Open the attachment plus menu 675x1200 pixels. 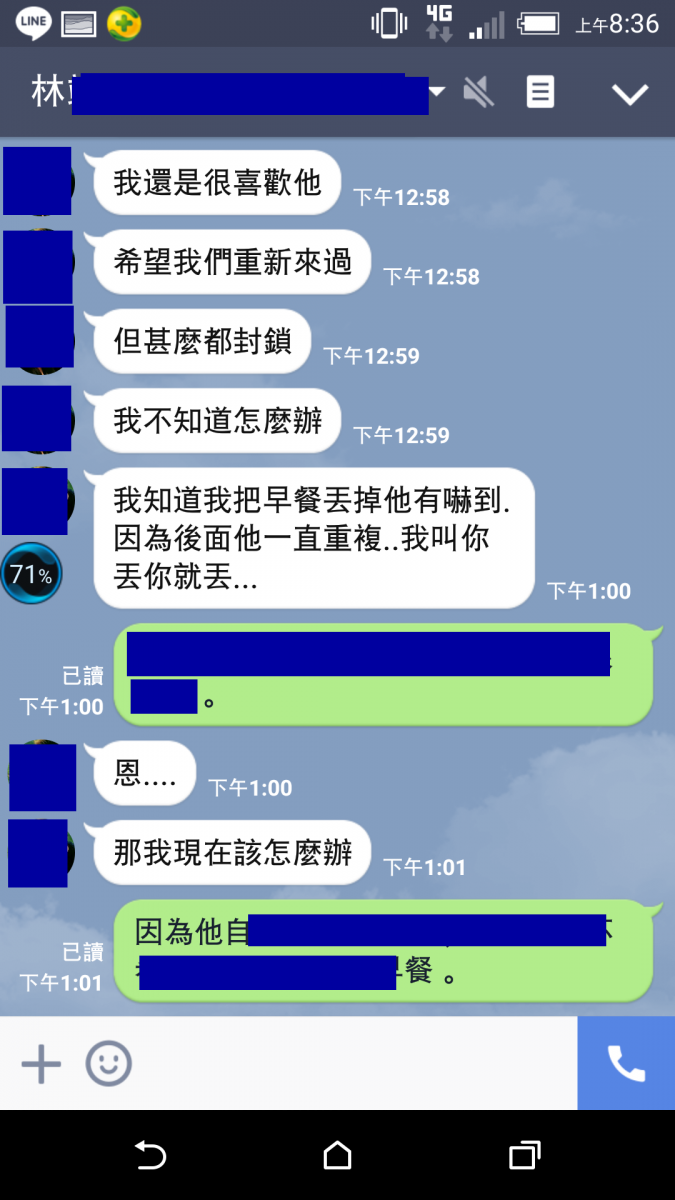coord(41,1064)
